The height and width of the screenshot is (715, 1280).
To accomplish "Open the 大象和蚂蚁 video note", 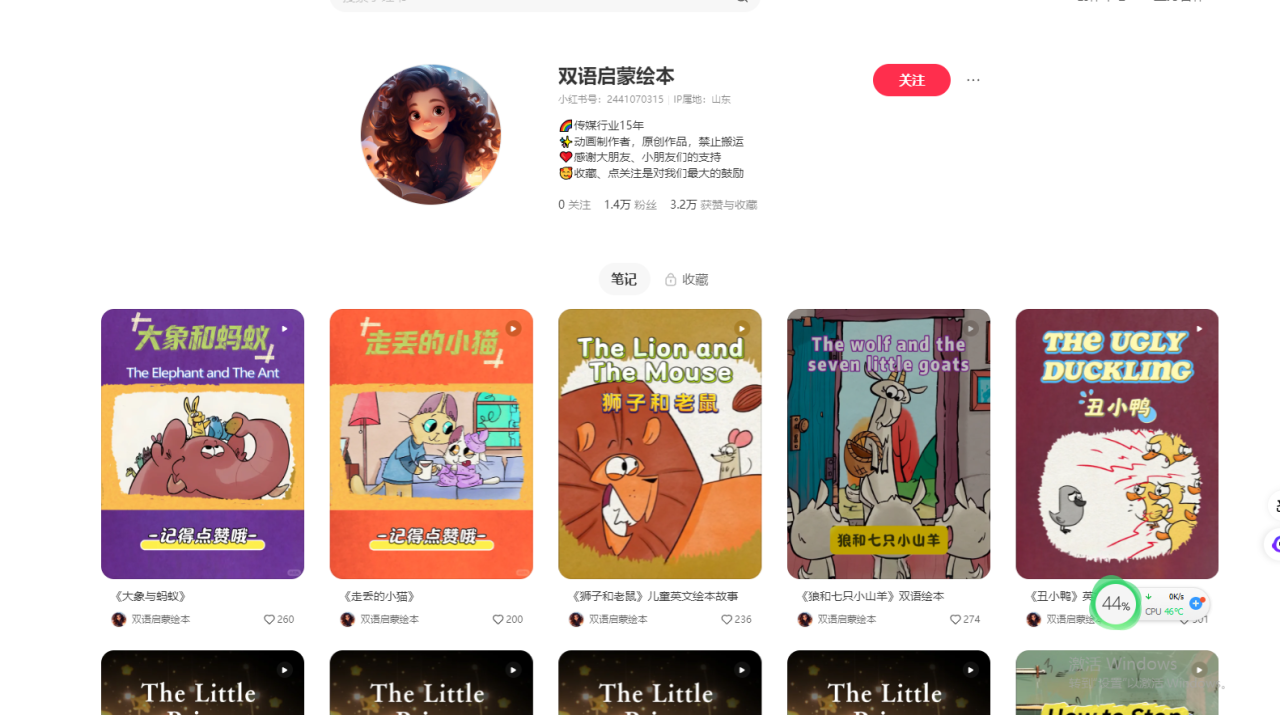I will coord(202,443).
